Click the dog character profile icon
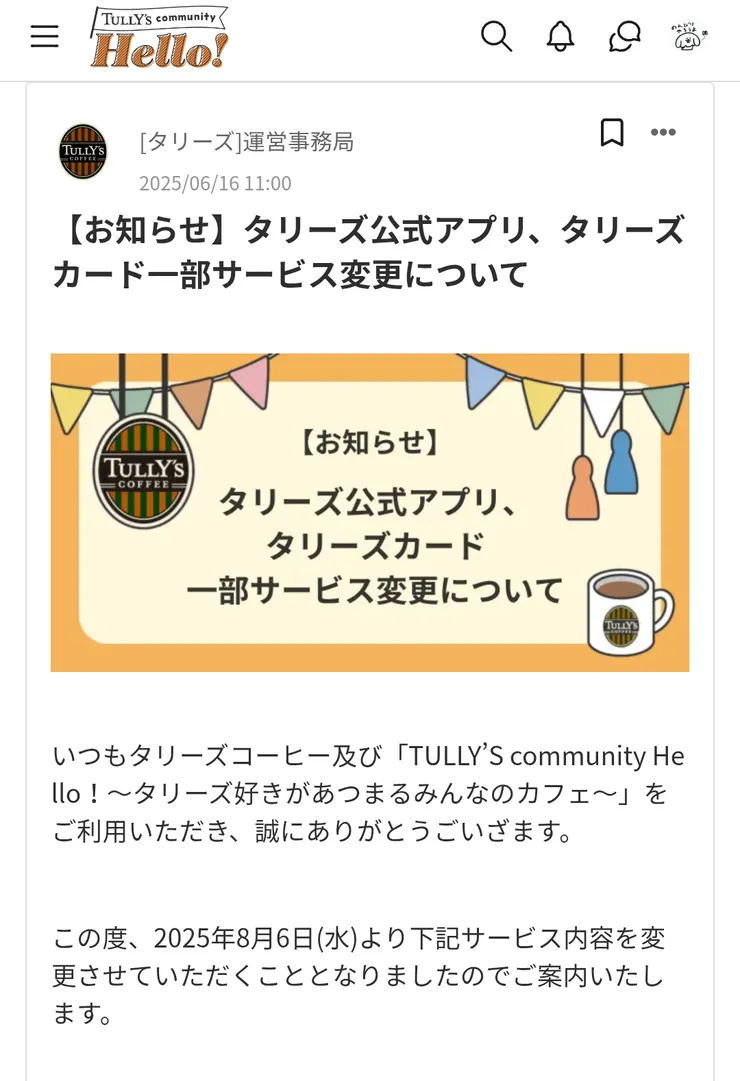This screenshot has width=740, height=1081. point(690,37)
